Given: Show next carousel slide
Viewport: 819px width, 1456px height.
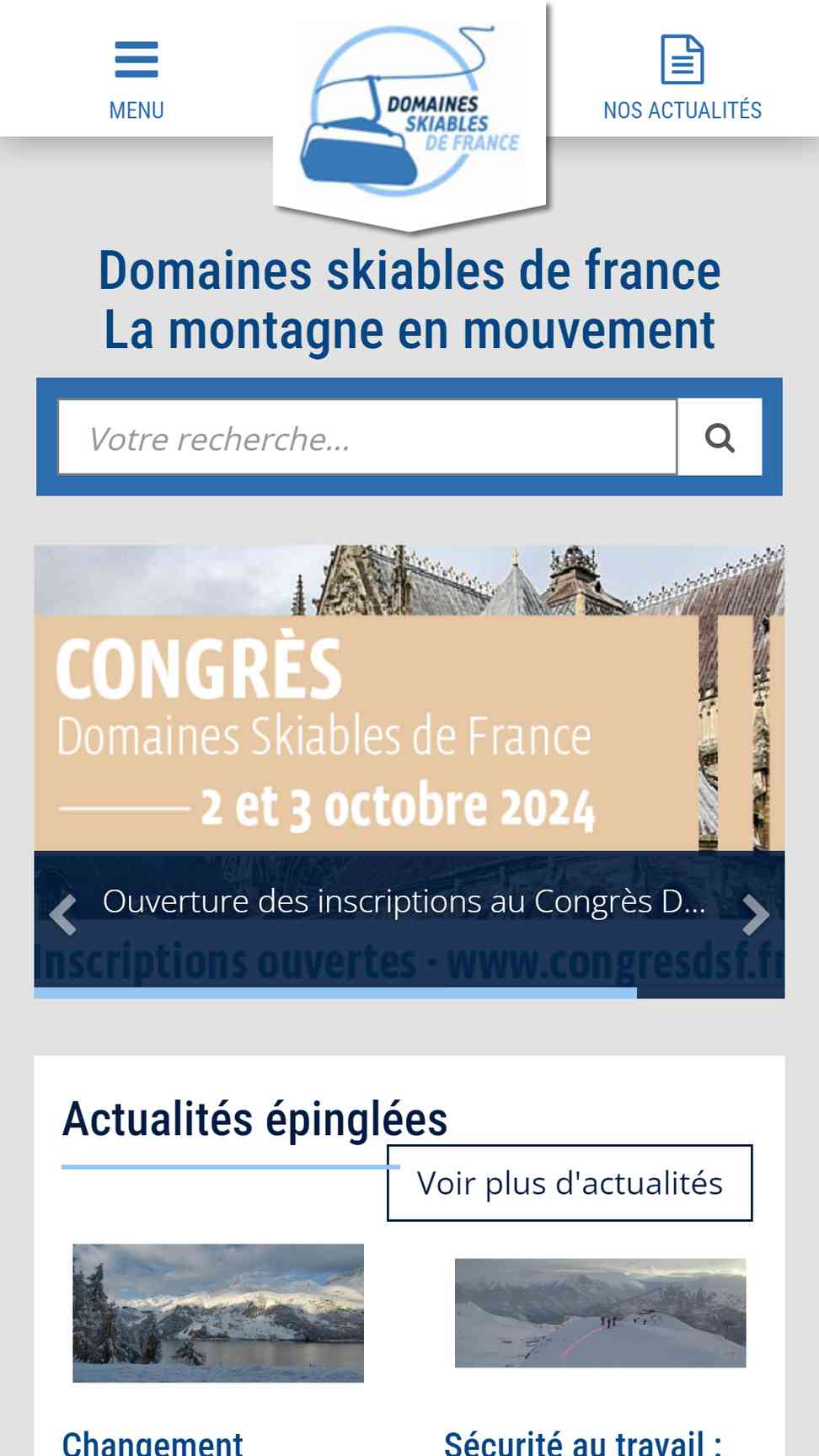Looking at the screenshot, I should click(x=756, y=914).
